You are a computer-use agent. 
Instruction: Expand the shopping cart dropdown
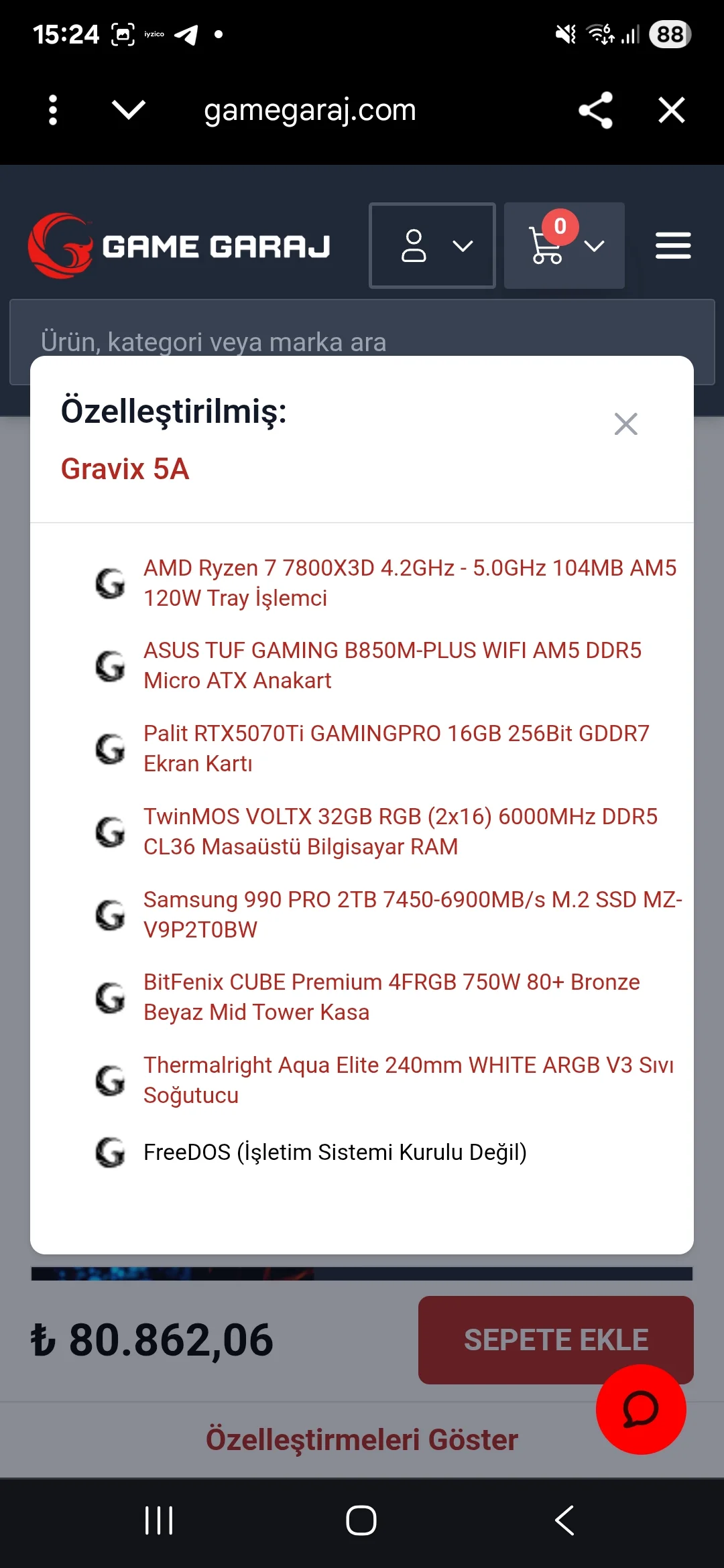(x=564, y=246)
